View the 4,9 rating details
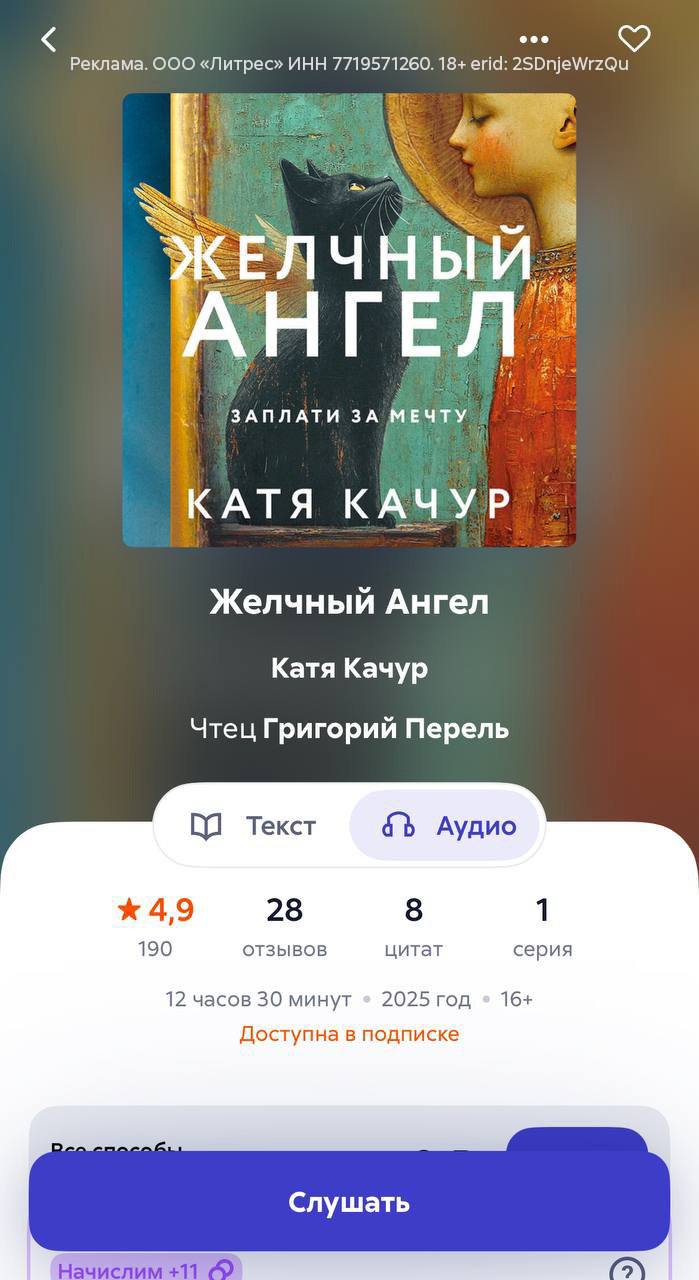This screenshot has height=1280, width=699. tap(155, 926)
